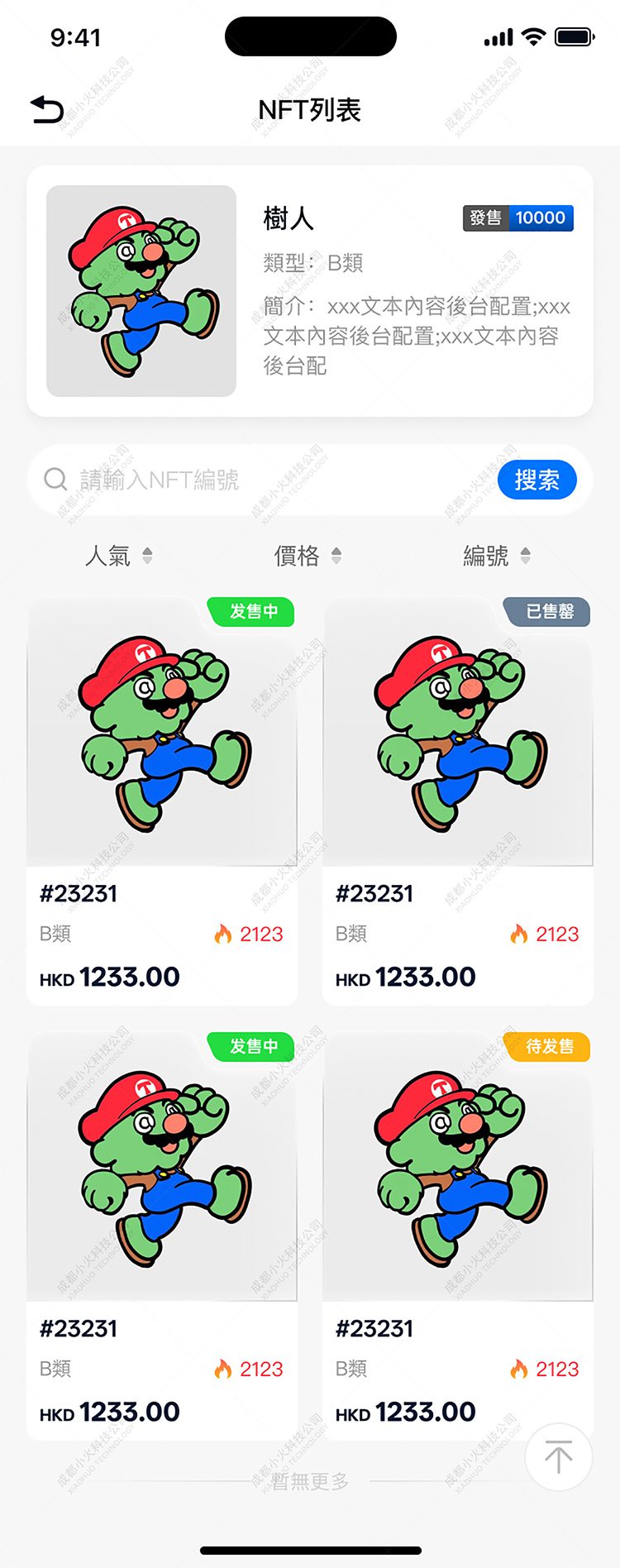Click the magnifier search icon

point(55,480)
